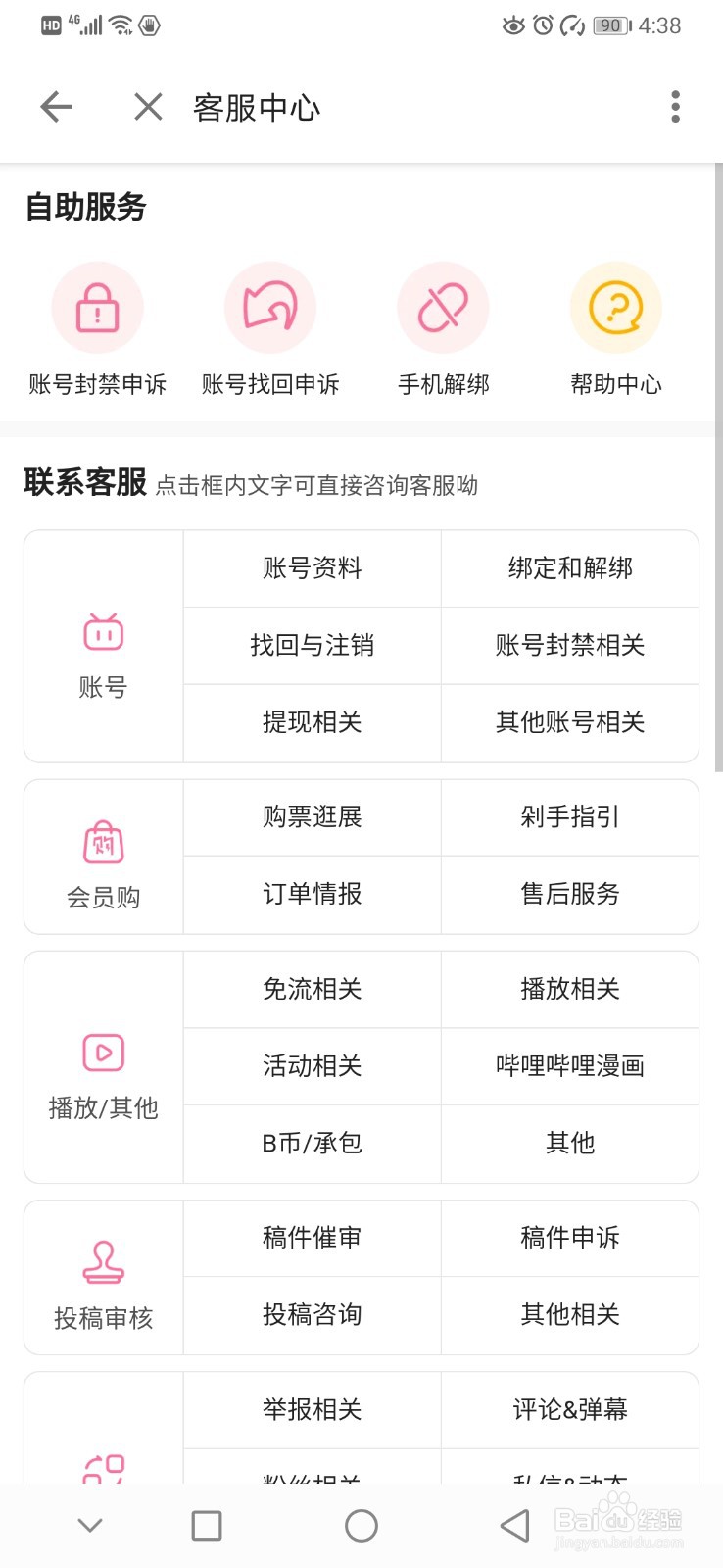Viewport: 723px width, 1568px height.
Task: Close the page with the X
Action: pyautogui.click(x=147, y=106)
